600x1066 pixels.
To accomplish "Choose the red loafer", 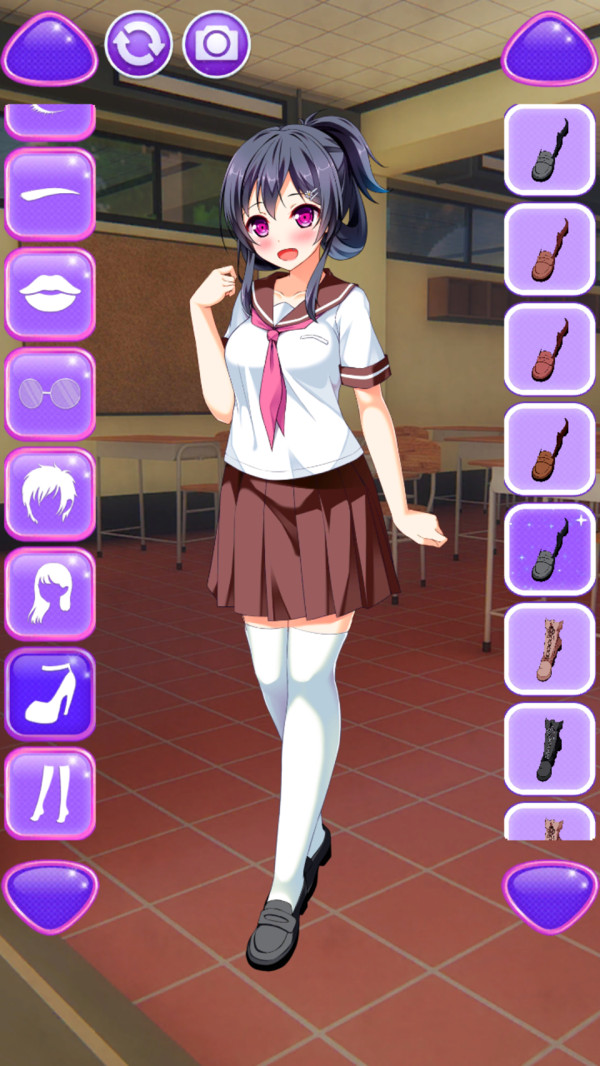I will [x=549, y=350].
